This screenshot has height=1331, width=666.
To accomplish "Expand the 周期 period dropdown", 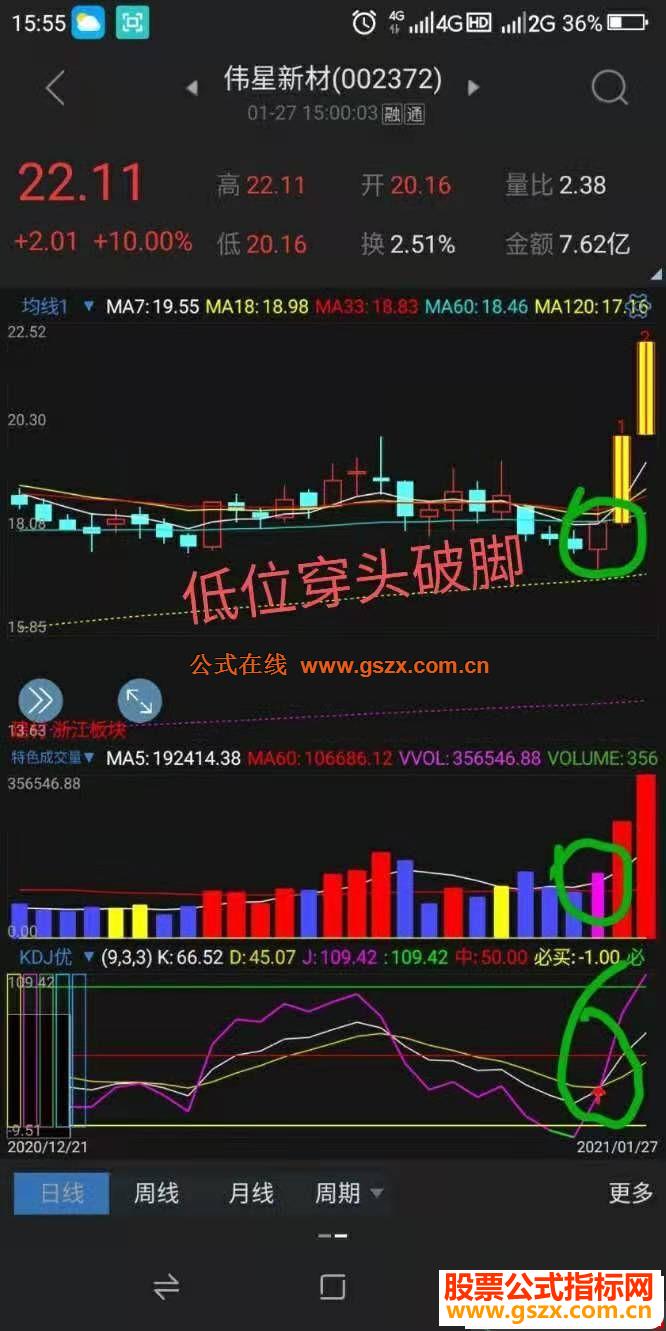I will [x=348, y=1193].
